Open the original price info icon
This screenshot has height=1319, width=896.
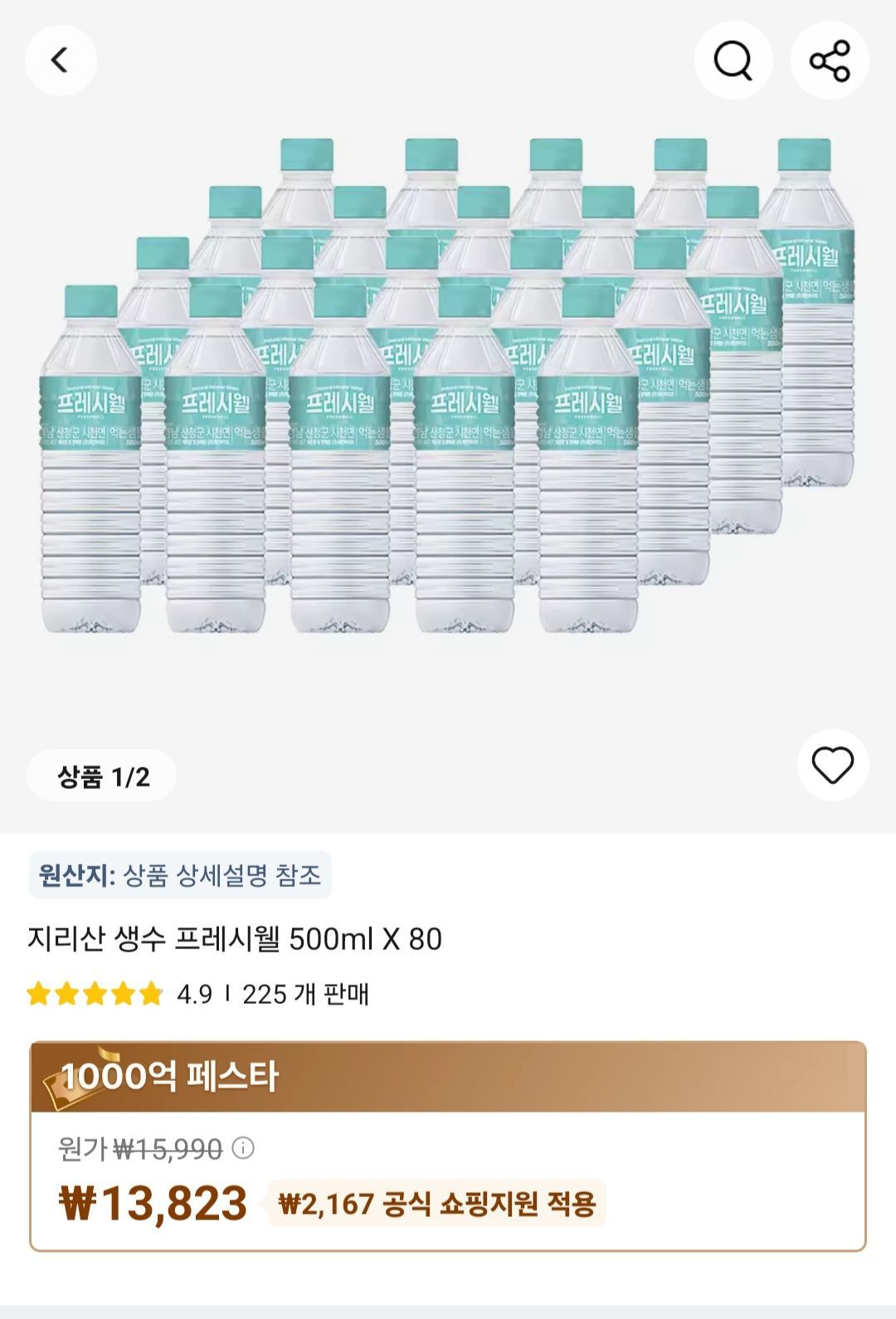point(243,1148)
